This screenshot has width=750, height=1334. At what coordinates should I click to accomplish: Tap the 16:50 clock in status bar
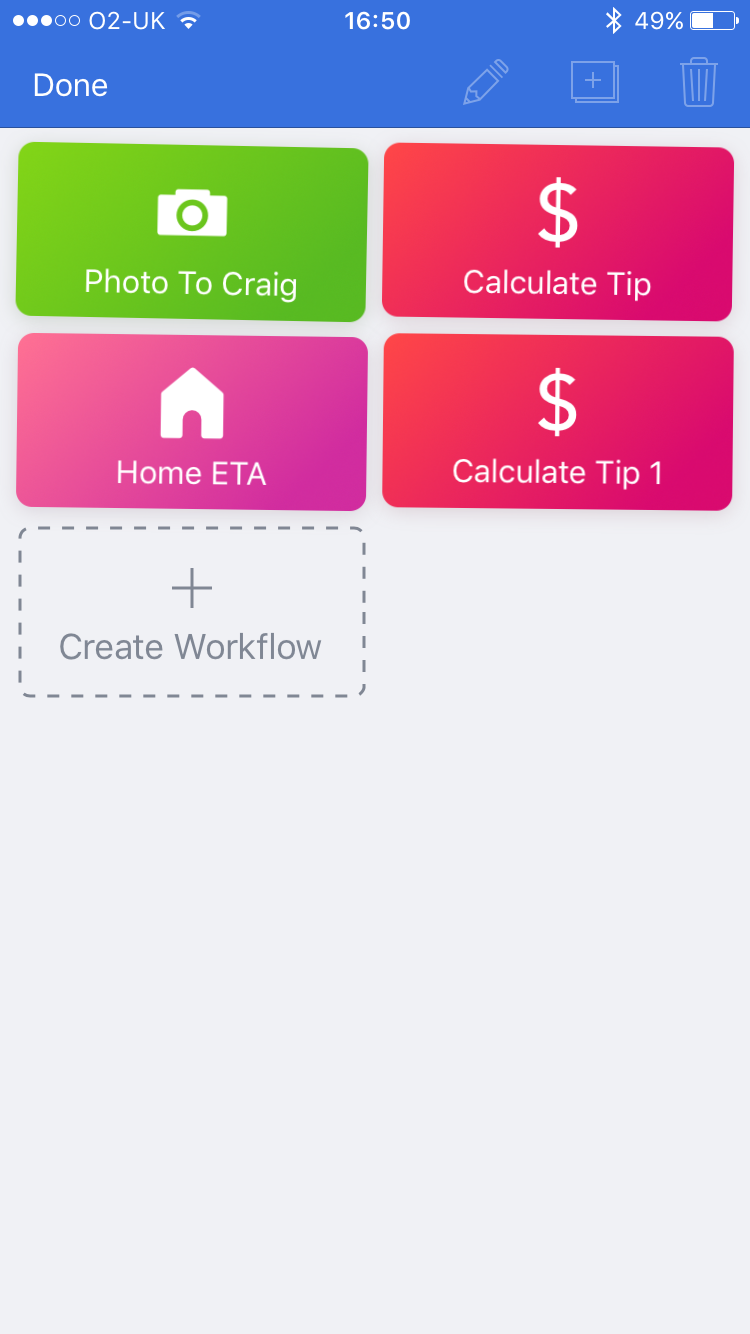(x=377, y=20)
